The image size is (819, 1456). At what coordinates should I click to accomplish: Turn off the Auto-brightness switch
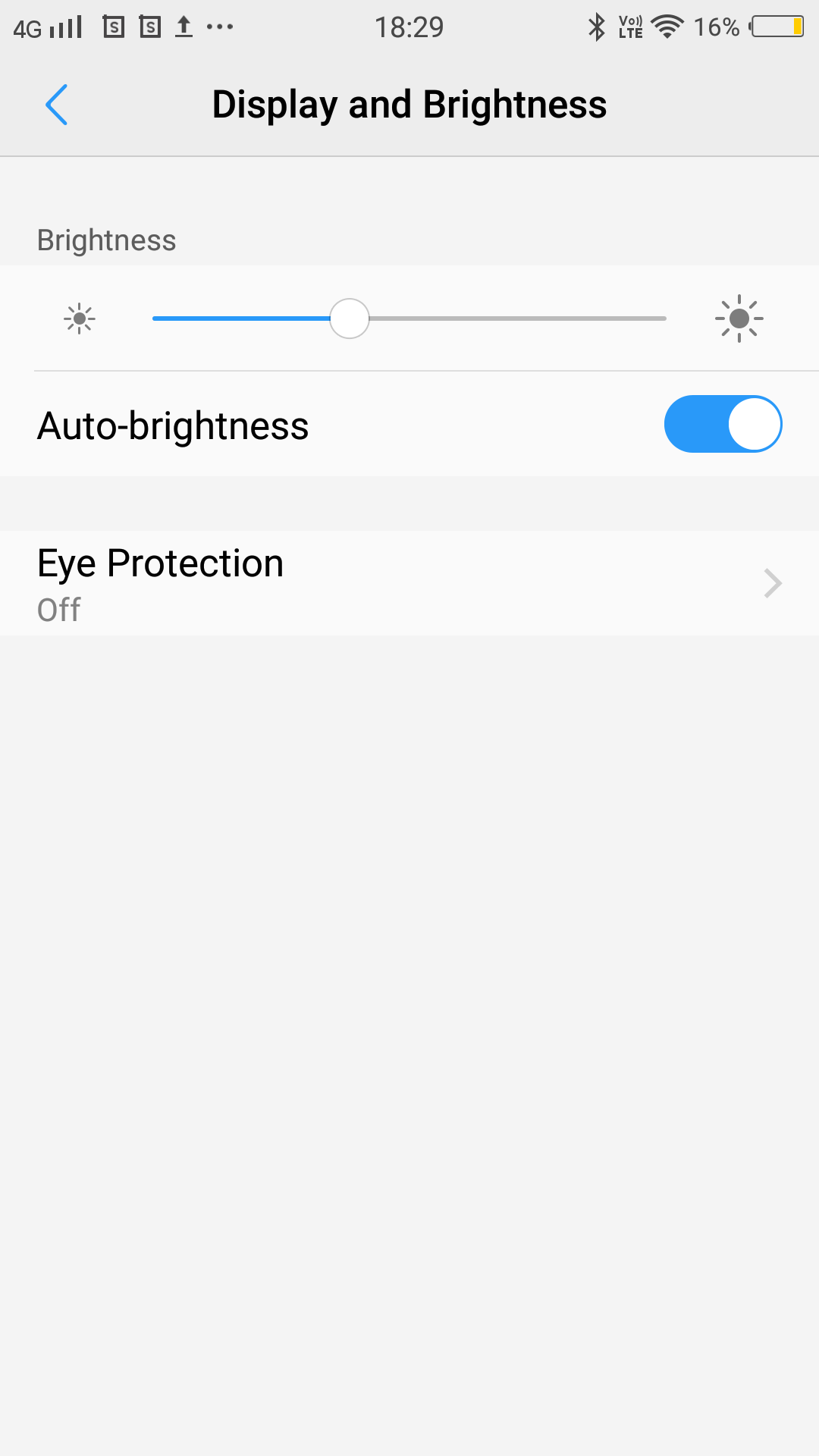click(x=723, y=424)
